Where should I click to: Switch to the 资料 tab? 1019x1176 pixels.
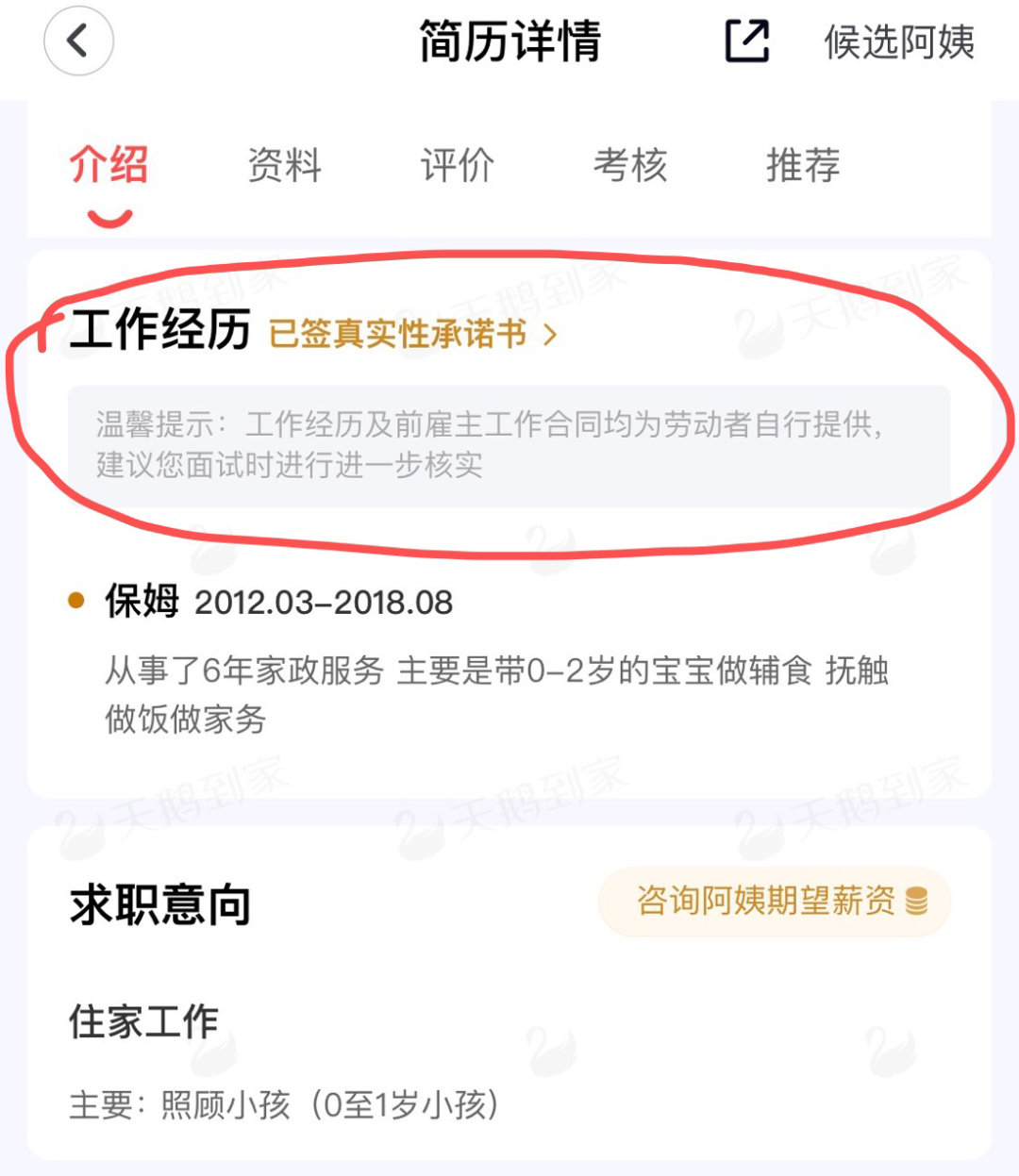(284, 165)
